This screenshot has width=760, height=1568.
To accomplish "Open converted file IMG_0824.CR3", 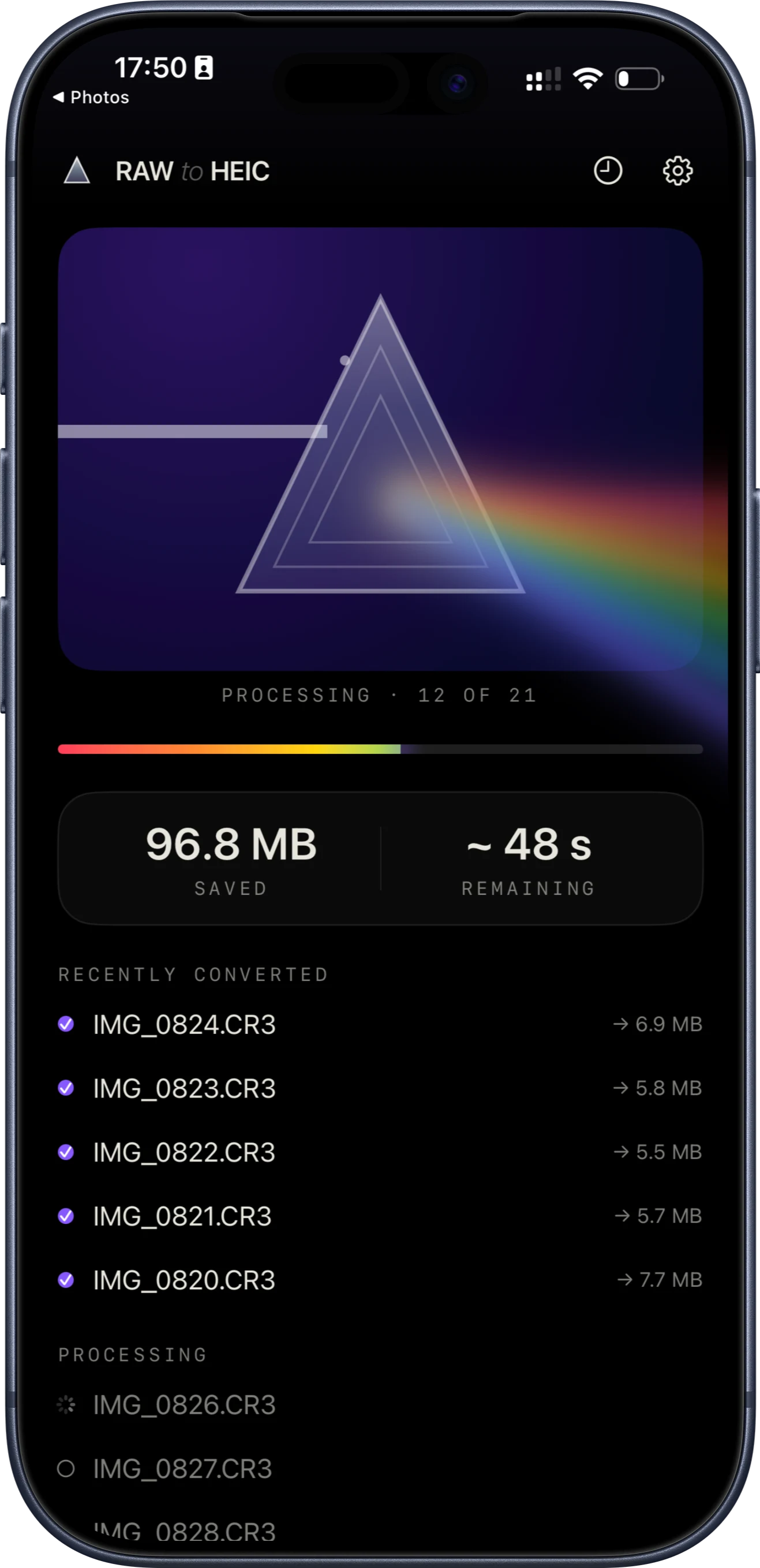I will (380, 1024).
